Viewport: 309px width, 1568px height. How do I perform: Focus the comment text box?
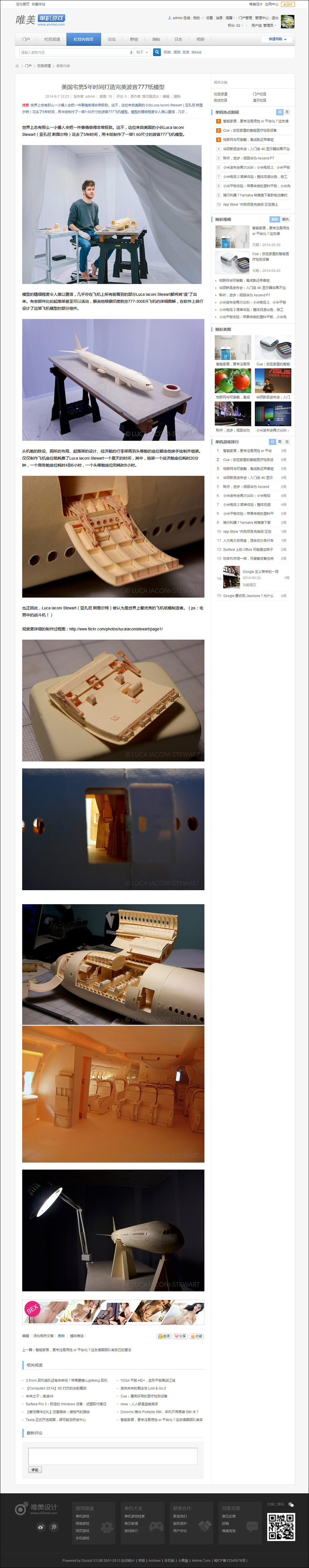[x=112, y=1456]
